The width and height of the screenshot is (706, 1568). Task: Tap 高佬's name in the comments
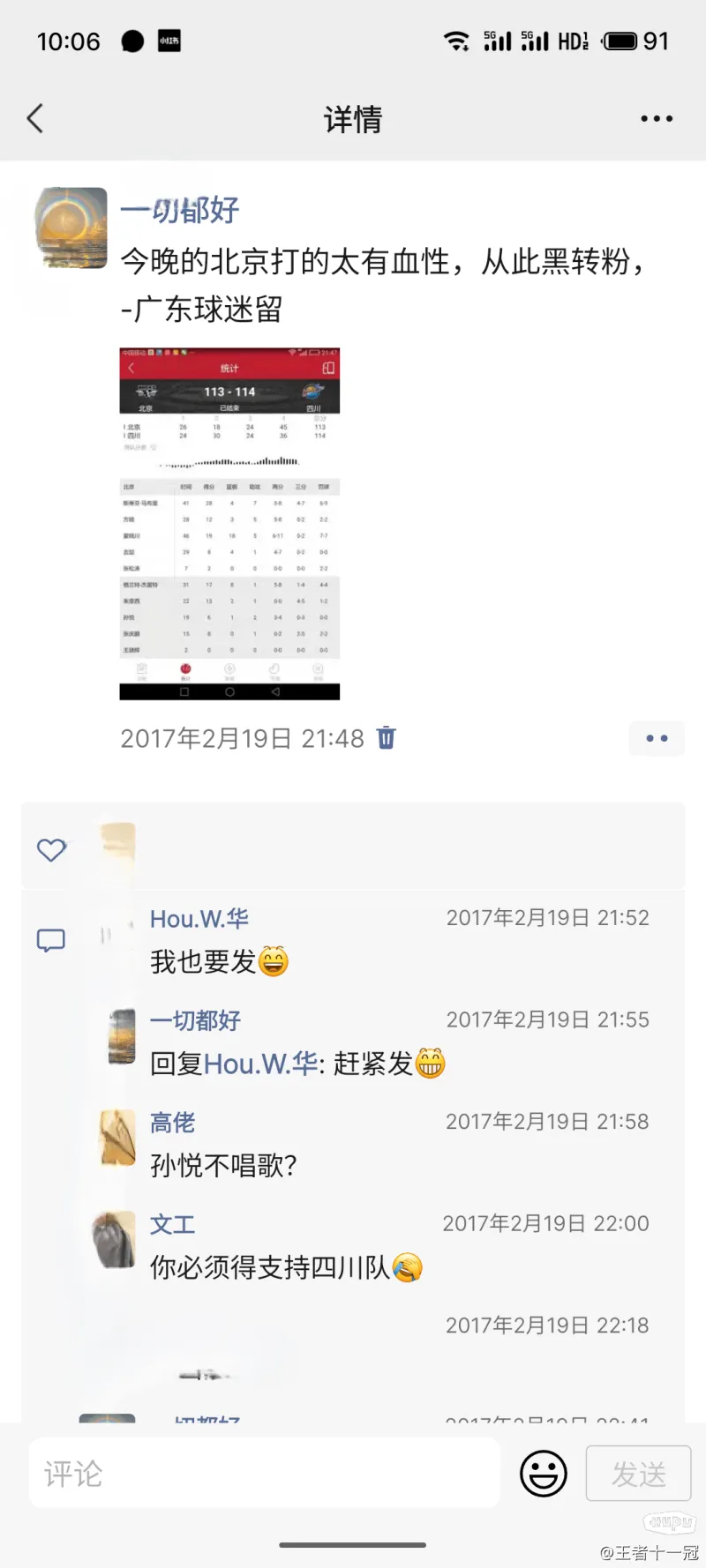click(x=172, y=1122)
